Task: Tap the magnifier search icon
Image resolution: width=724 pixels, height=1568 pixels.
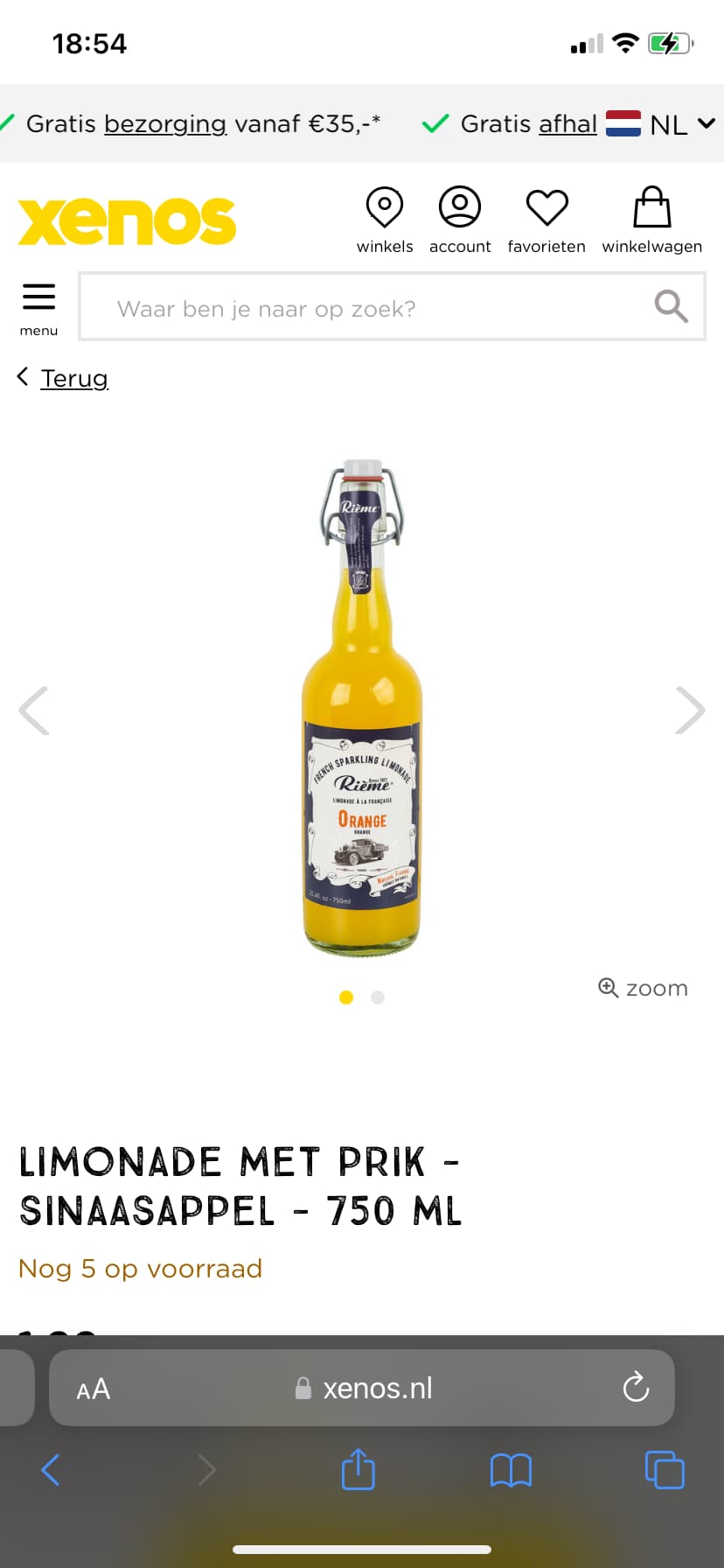Action: (x=671, y=306)
